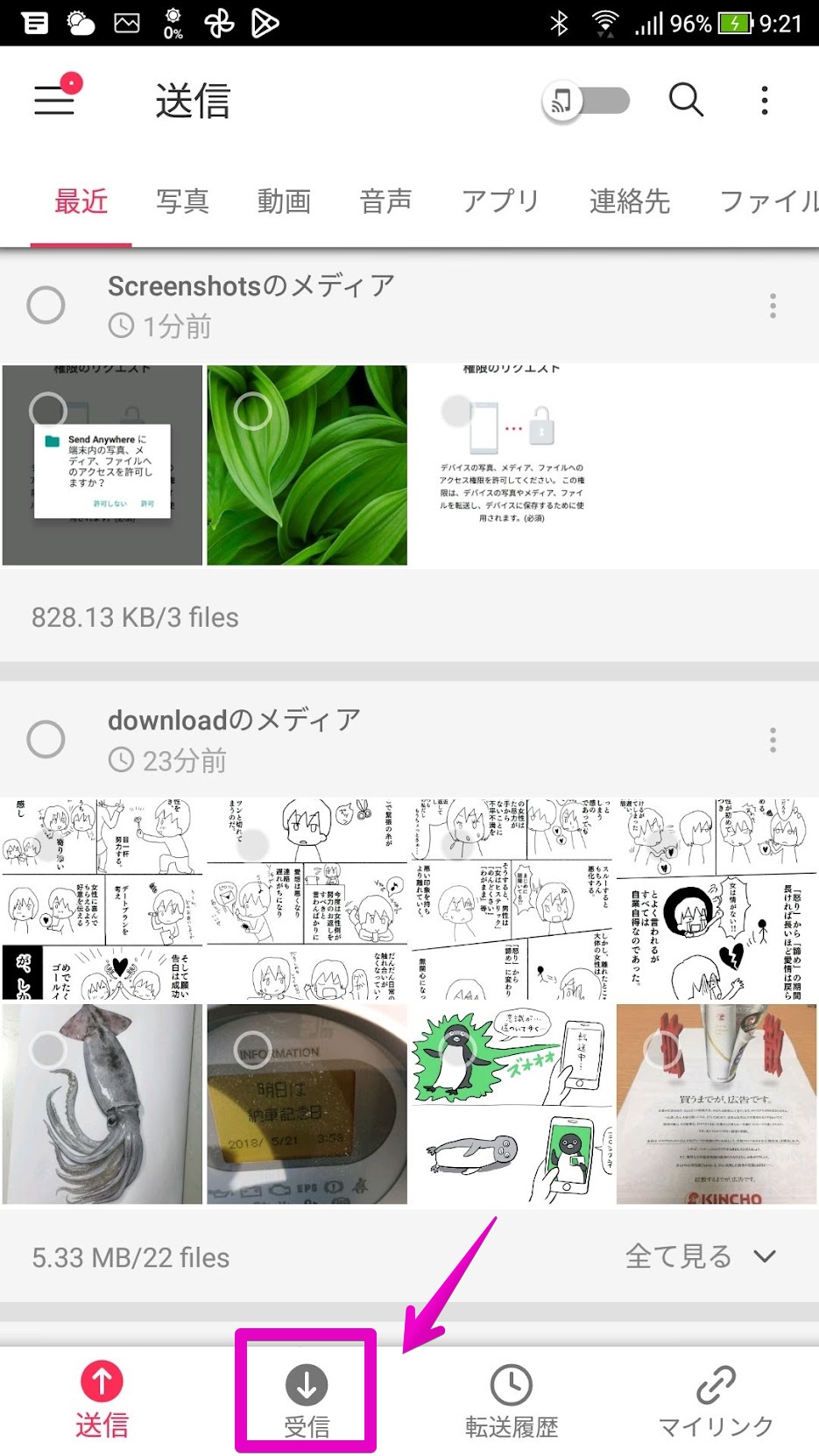Open options for Screenshotsのメディア
Viewport: 819px width, 1456px height.
tap(773, 306)
